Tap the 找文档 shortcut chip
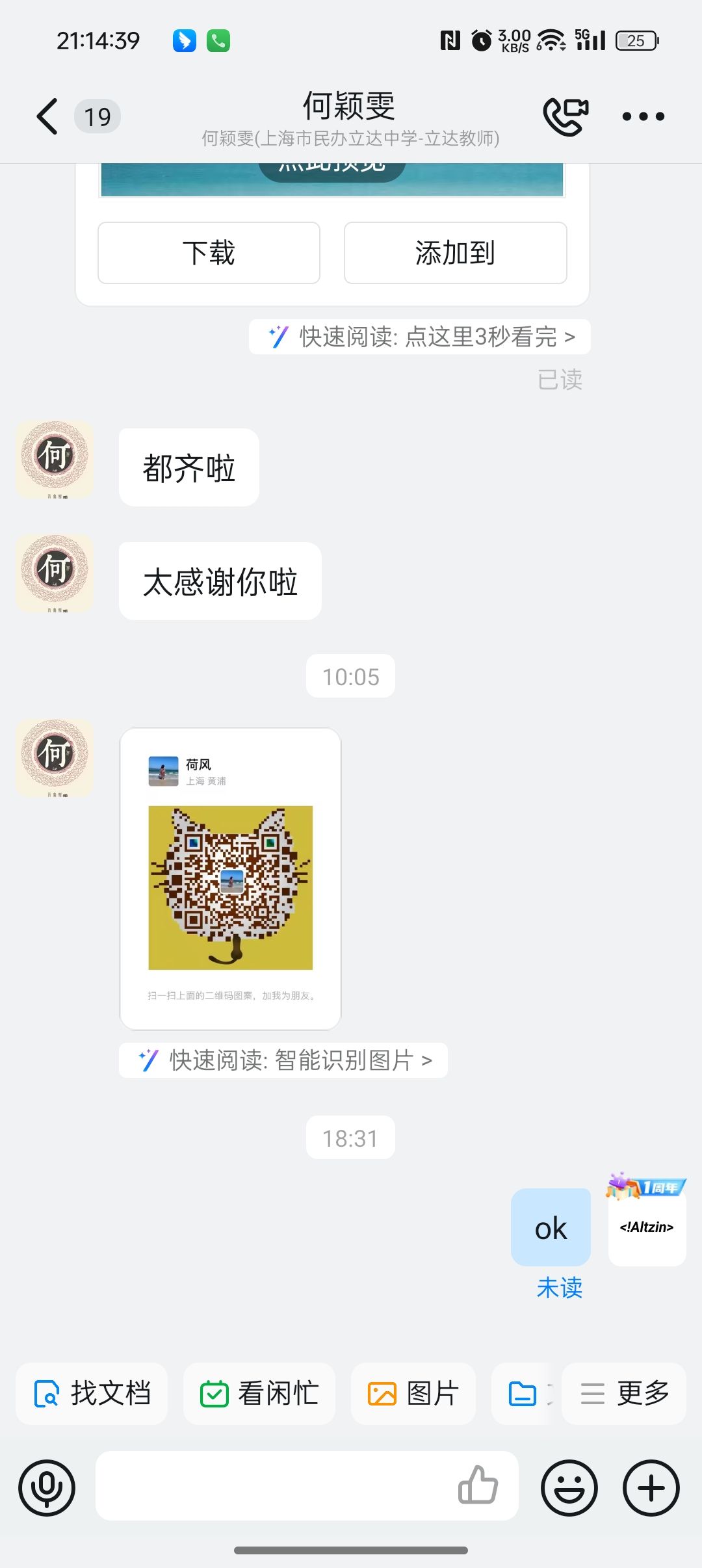 [92, 1394]
